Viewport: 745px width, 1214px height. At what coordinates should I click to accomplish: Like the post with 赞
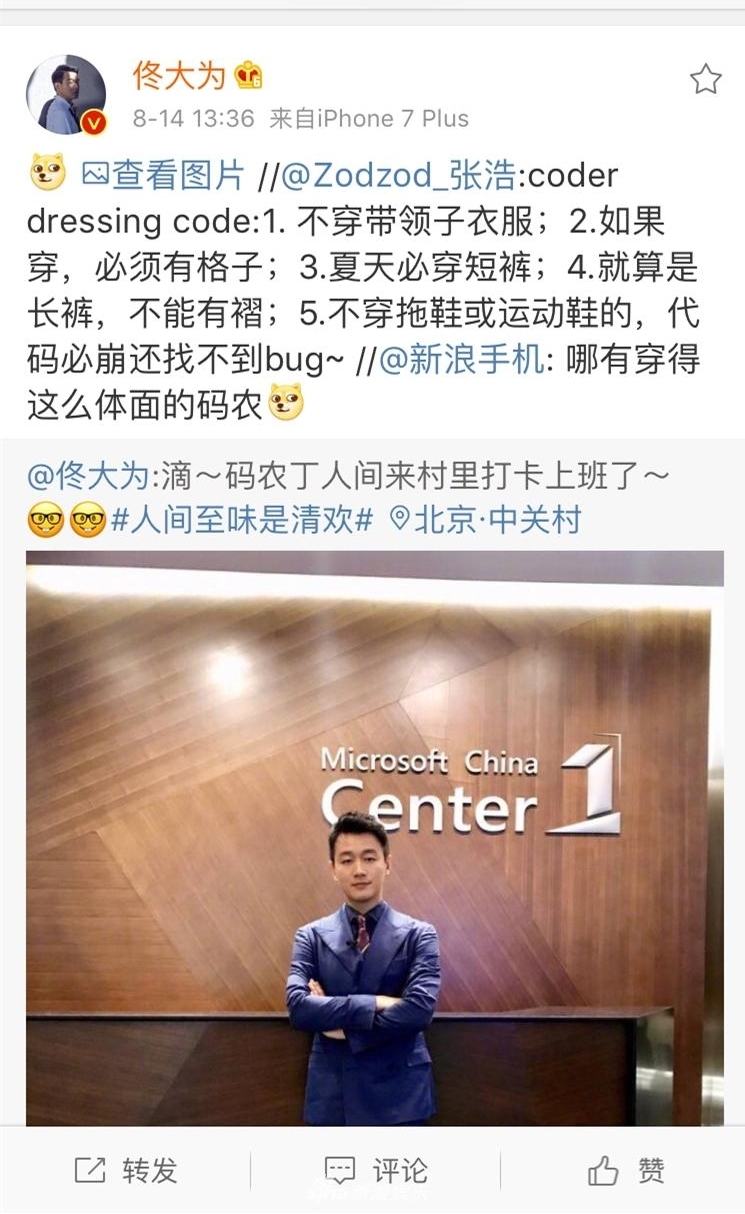pyautogui.click(x=626, y=1171)
